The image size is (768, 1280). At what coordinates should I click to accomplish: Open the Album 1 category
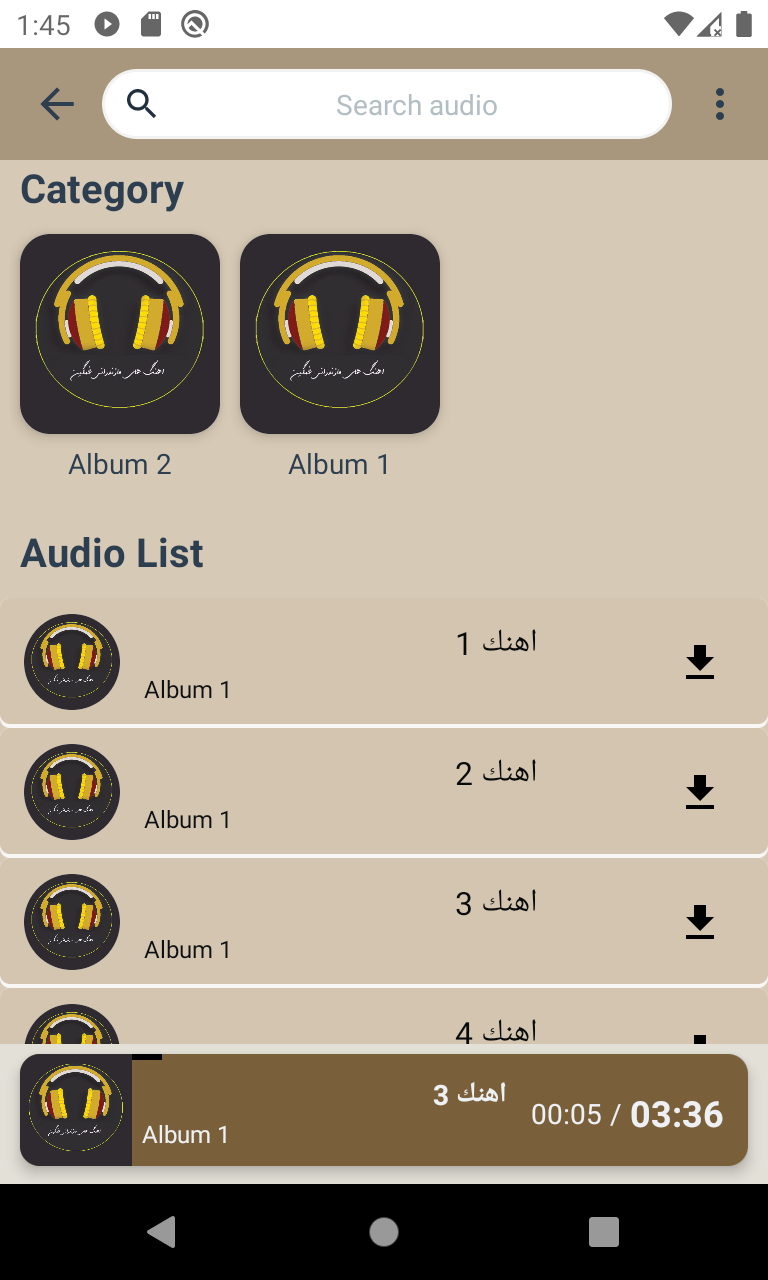(x=340, y=334)
